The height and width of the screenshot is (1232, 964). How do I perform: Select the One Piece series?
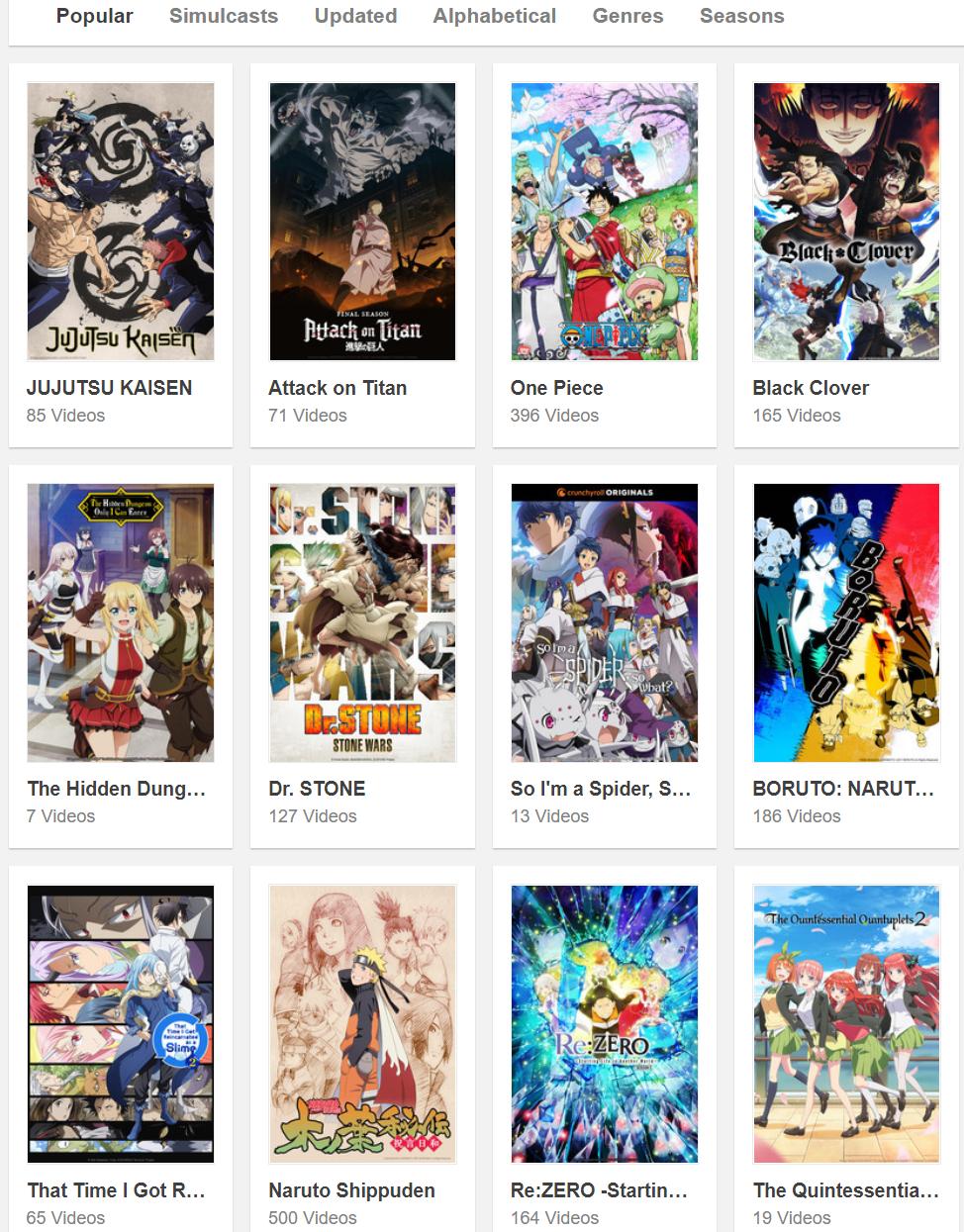pyautogui.click(x=604, y=222)
